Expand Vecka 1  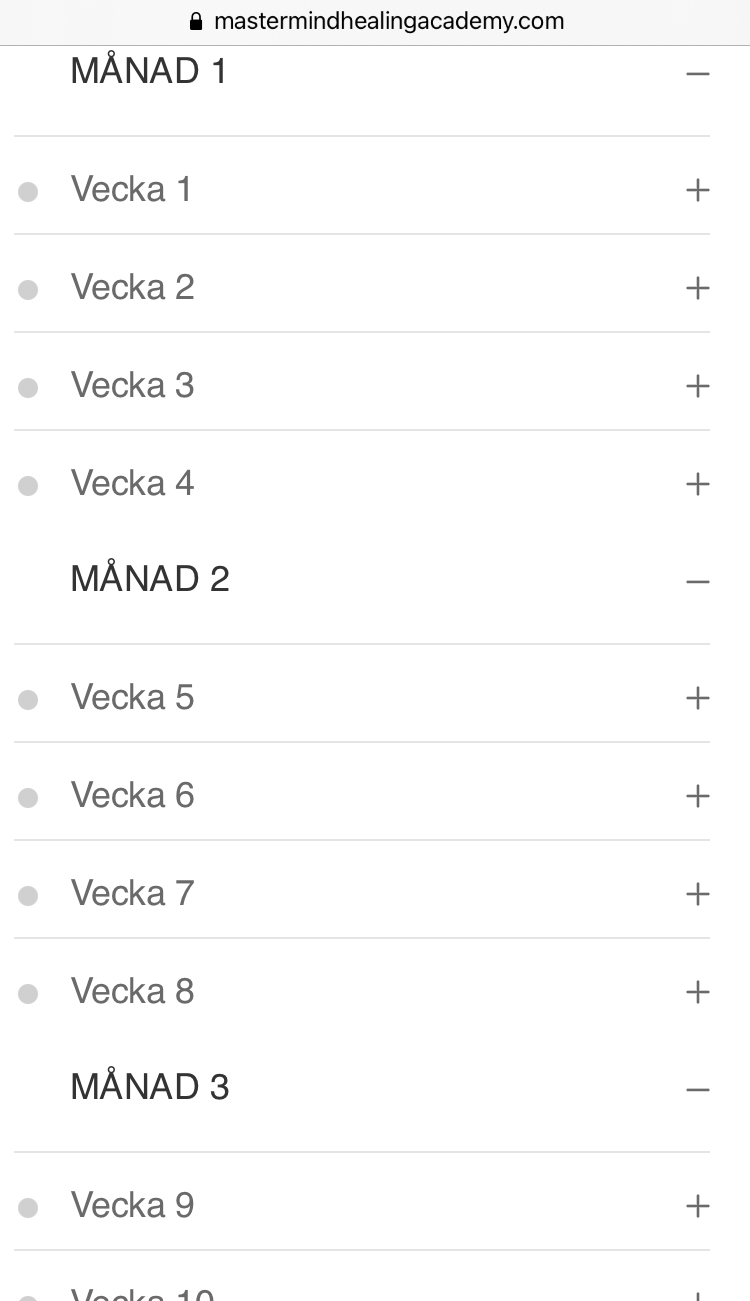click(x=697, y=190)
